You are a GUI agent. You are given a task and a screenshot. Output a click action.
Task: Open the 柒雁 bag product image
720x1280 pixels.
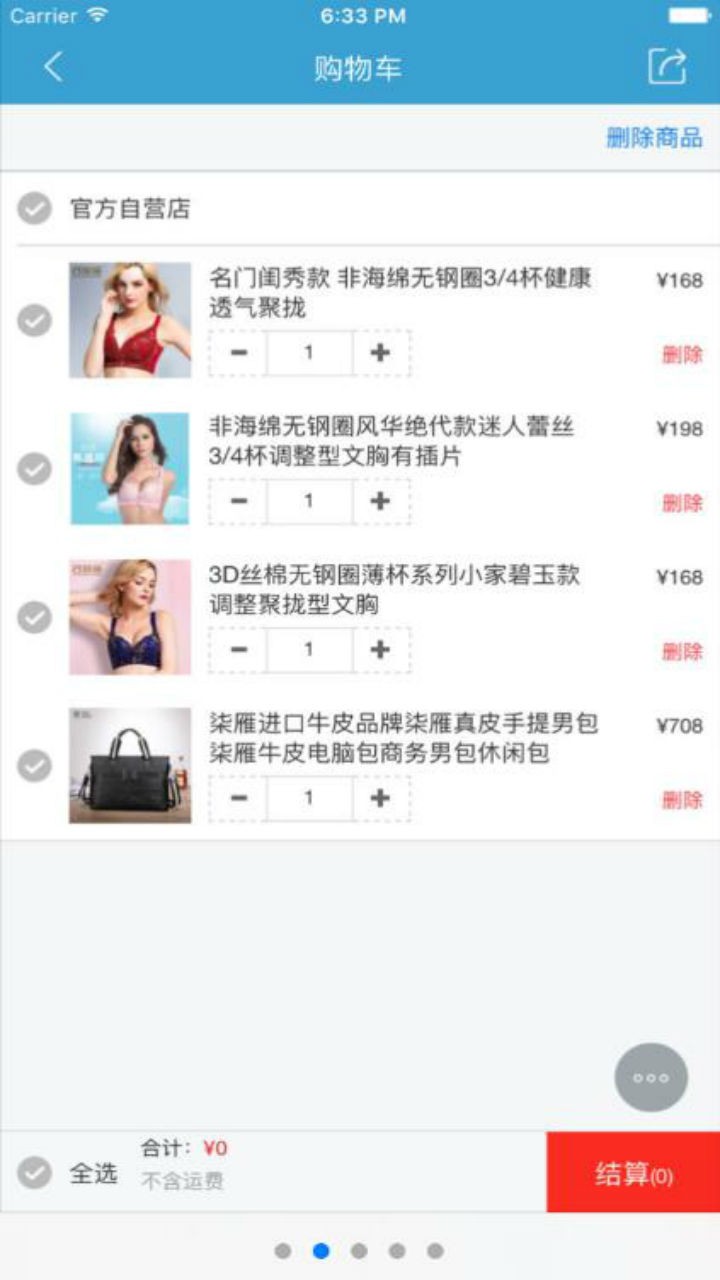pyautogui.click(x=130, y=765)
